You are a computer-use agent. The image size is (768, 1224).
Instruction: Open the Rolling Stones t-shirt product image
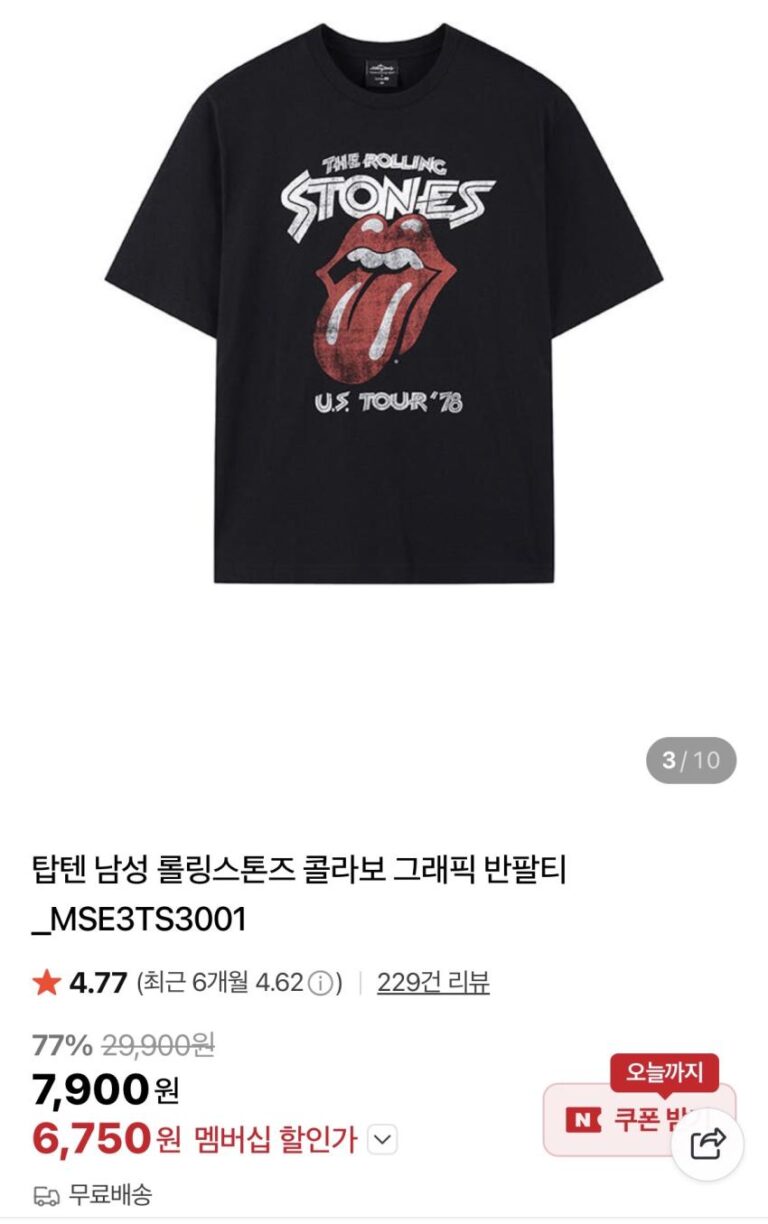[384, 300]
